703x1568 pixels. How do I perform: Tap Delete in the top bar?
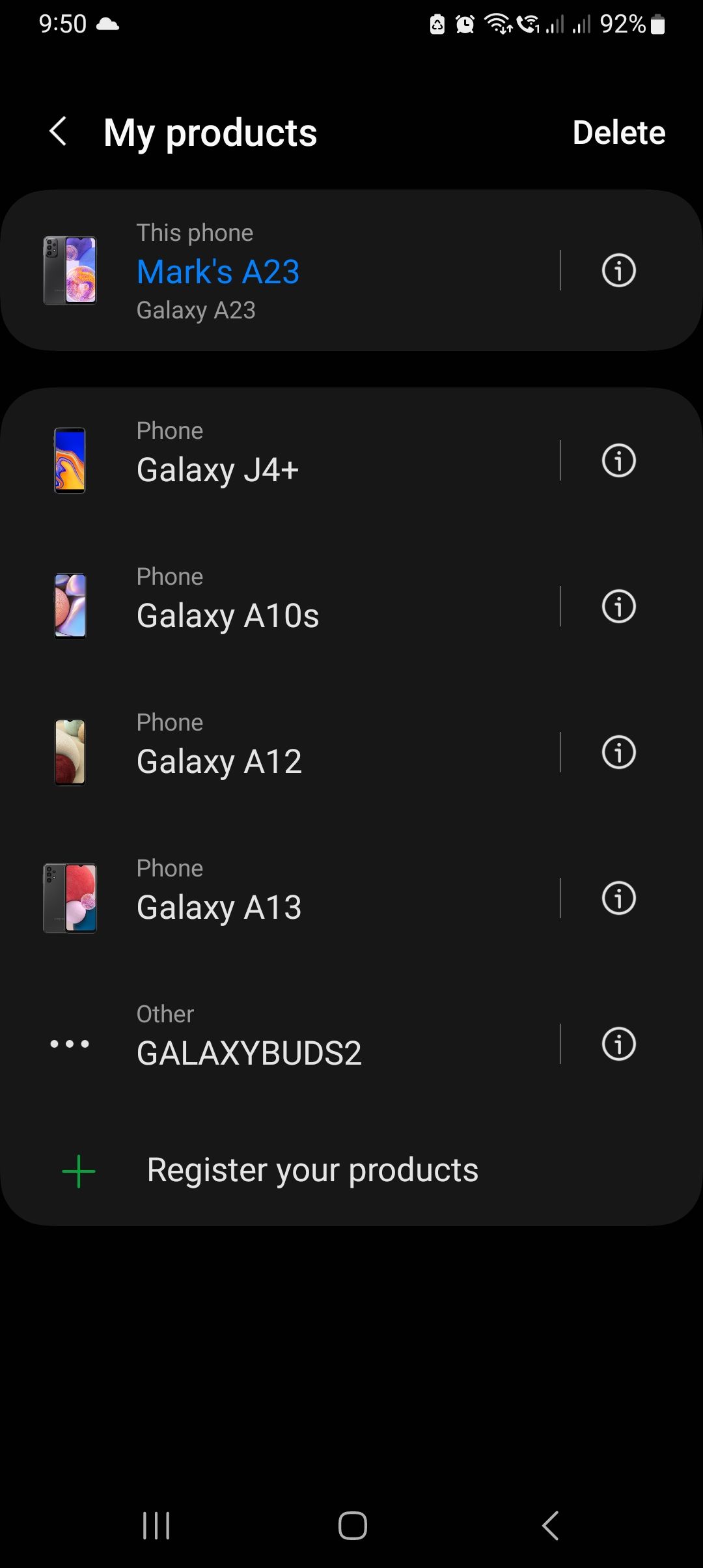click(x=618, y=132)
